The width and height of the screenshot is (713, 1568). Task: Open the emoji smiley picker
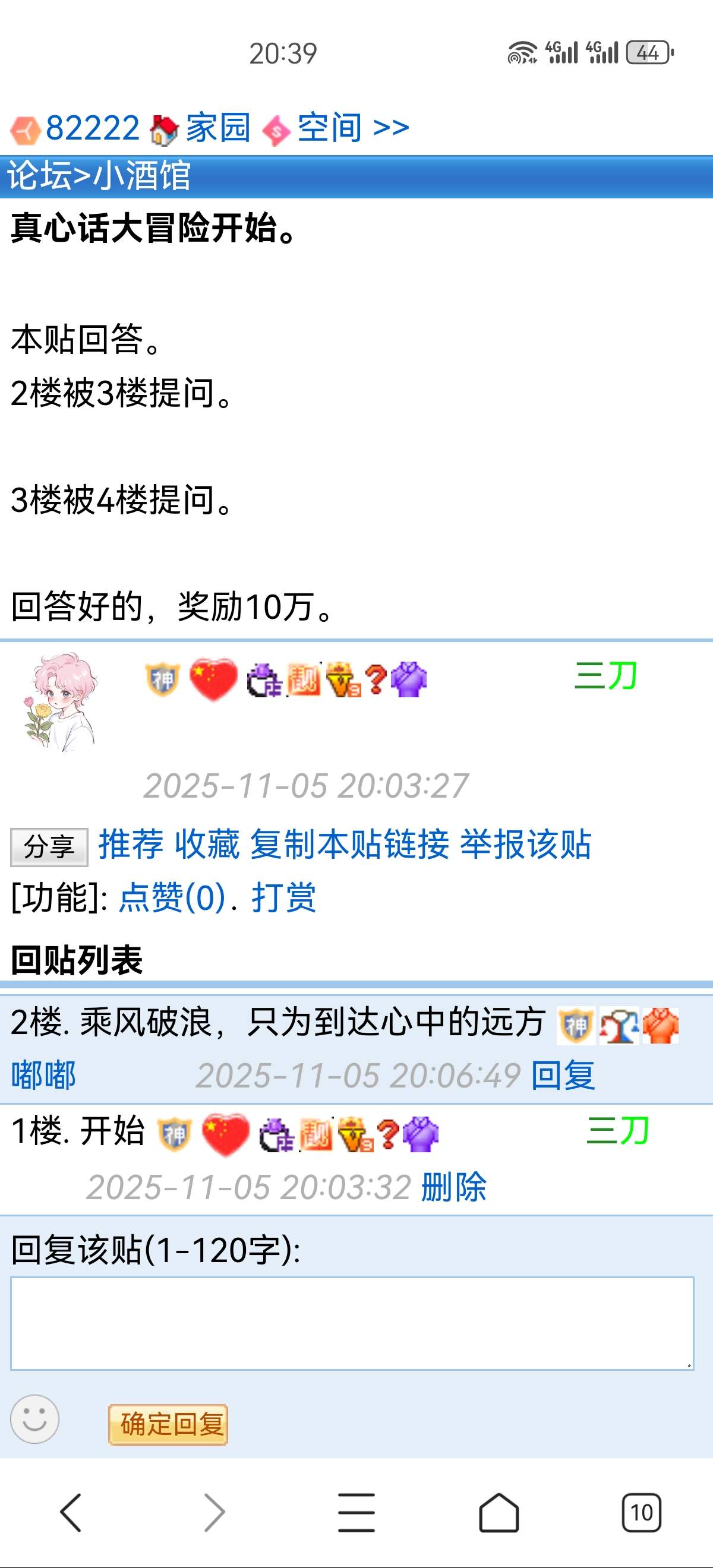34,1420
